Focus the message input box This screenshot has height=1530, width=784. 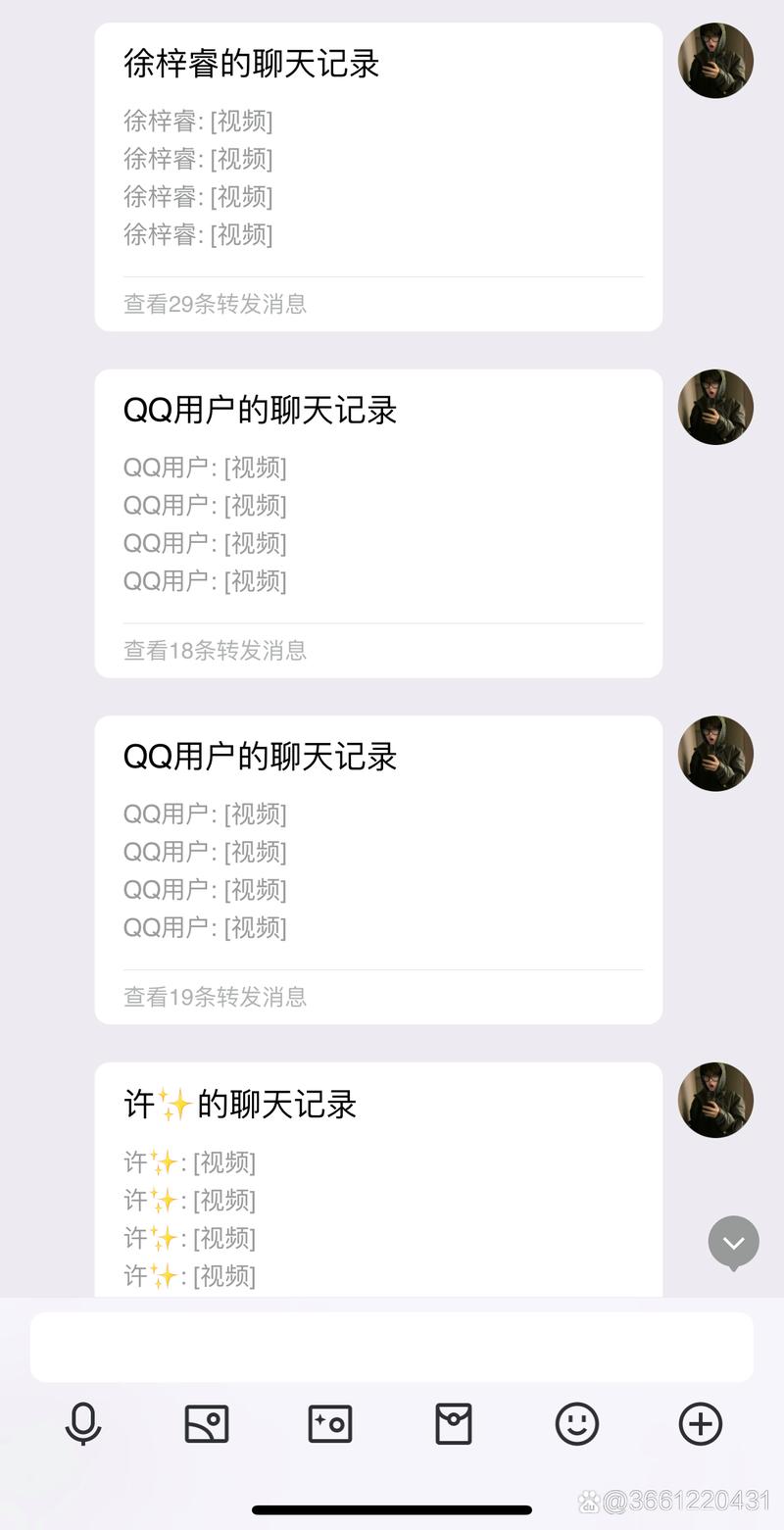392,1347
